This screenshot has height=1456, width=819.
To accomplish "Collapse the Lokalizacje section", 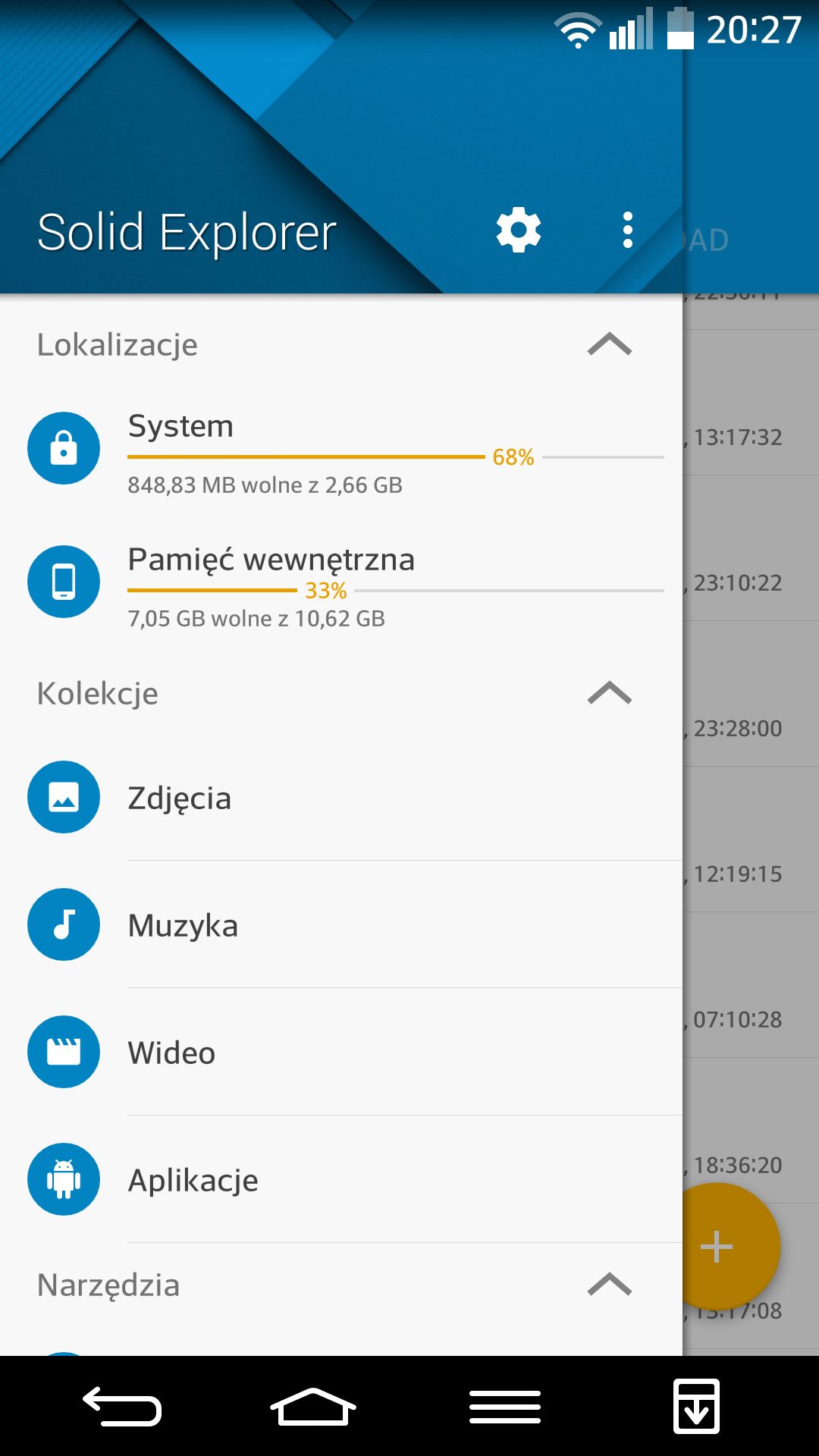I will click(x=610, y=344).
